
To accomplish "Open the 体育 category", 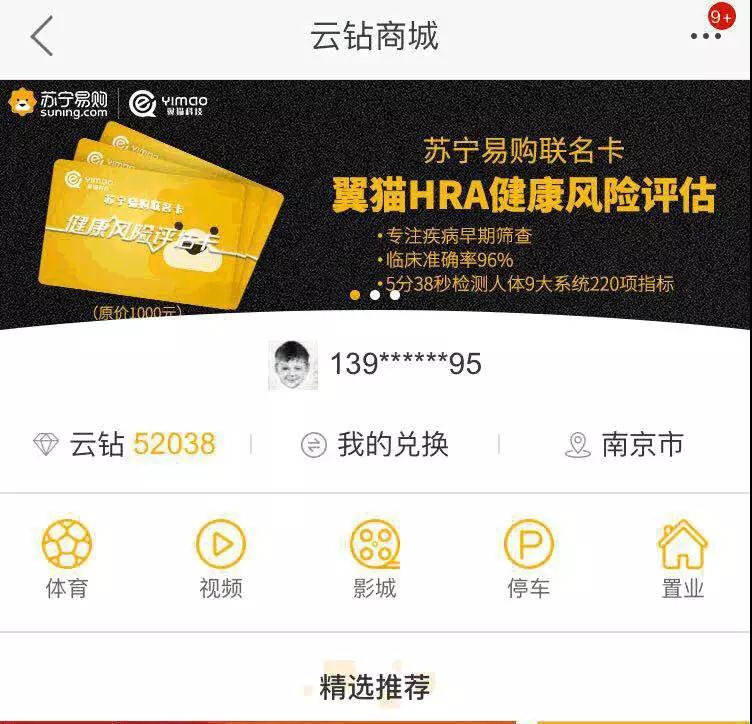I will click(67, 559).
